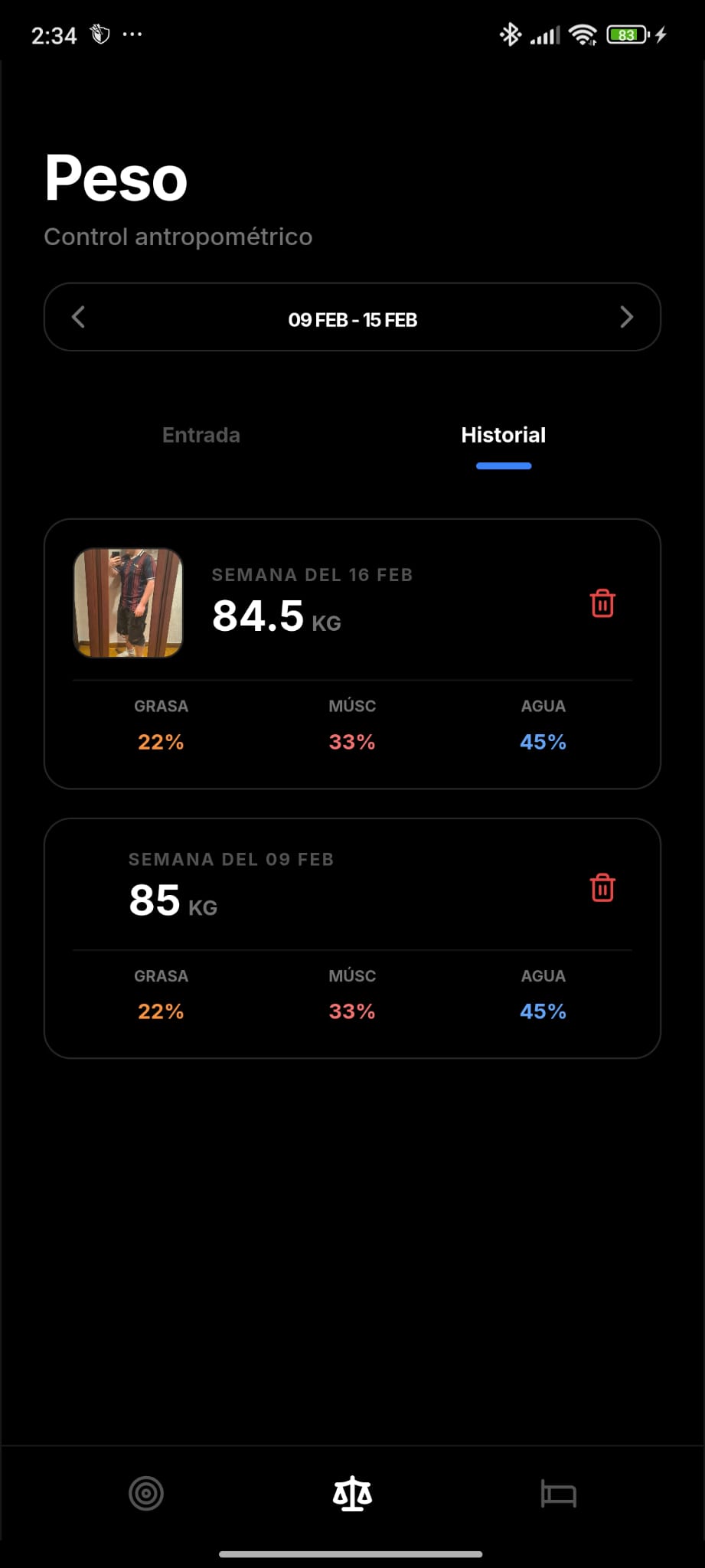705x1568 pixels.
Task: Delete the Semana del 16 Feb entry
Action: (x=602, y=603)
